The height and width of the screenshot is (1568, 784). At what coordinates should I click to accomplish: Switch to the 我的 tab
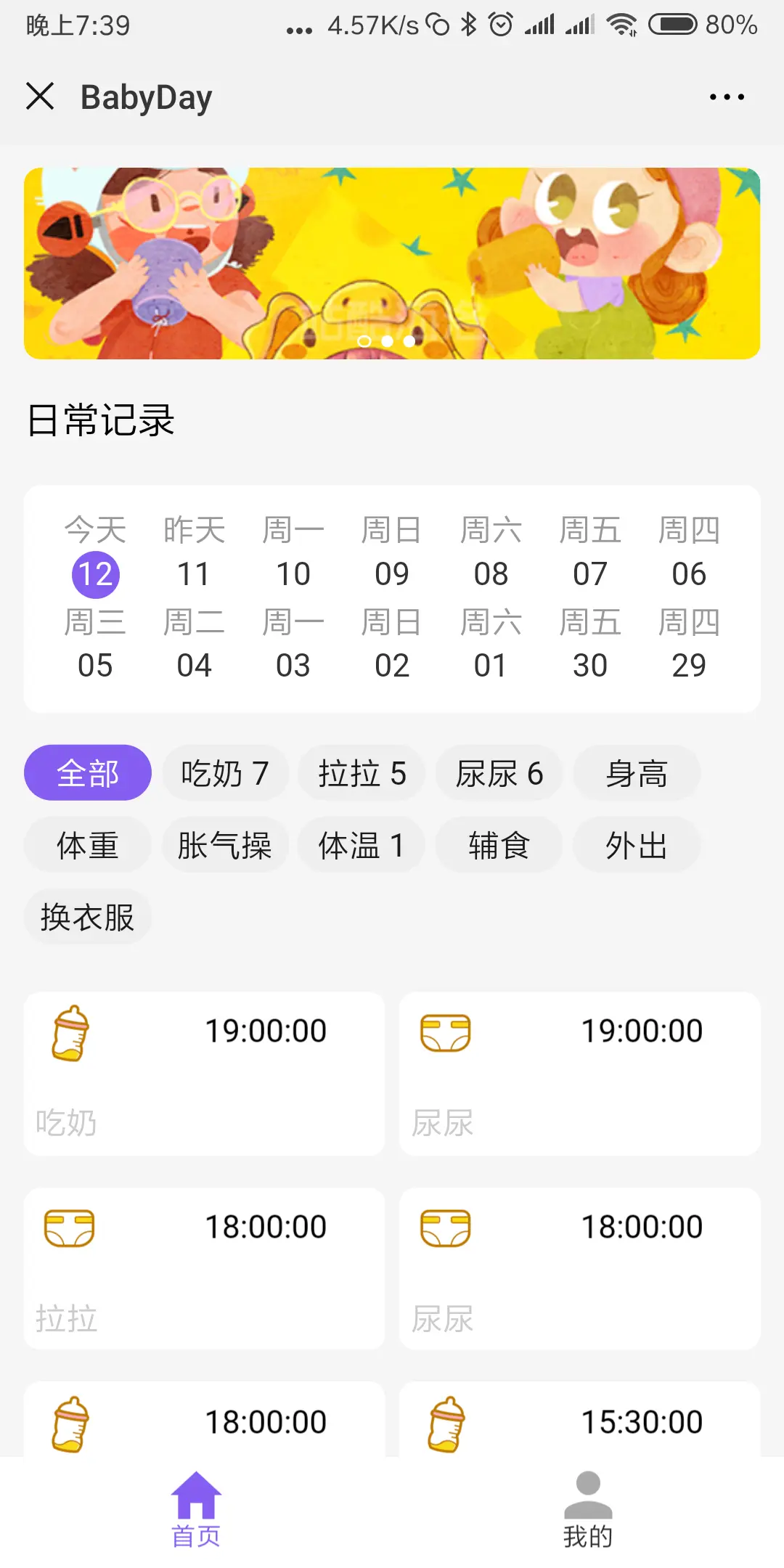[588, 1511]
